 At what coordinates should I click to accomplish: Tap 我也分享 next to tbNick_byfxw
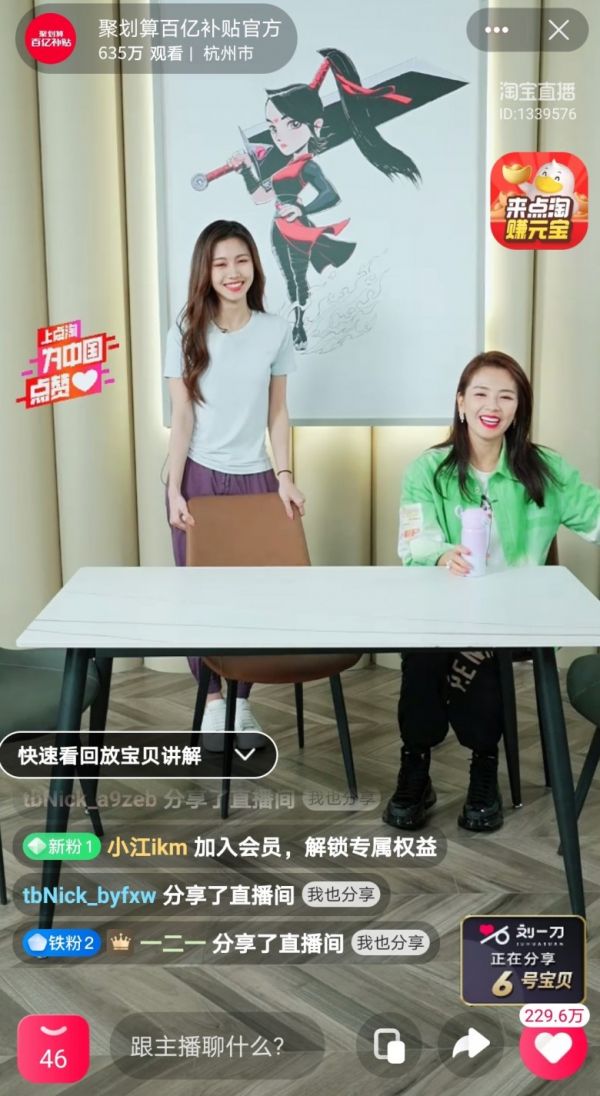[x=341, y=895]
